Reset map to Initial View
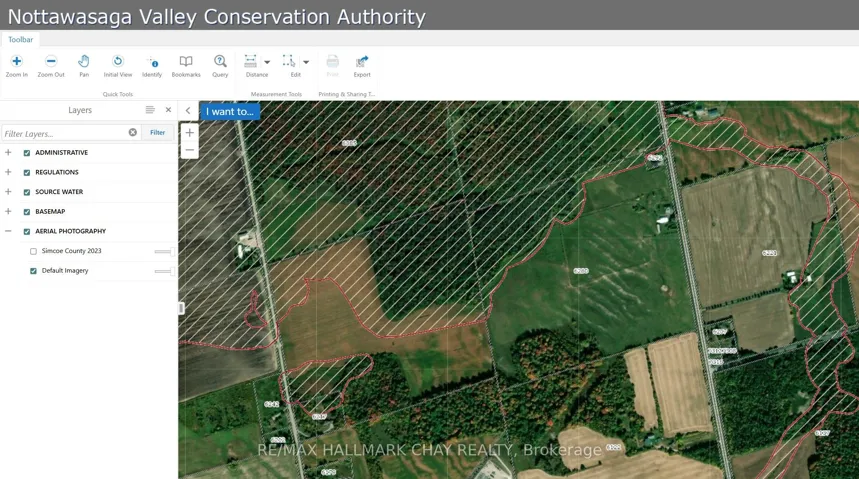This screenshot has height=479, width=859. coord(117,65)
